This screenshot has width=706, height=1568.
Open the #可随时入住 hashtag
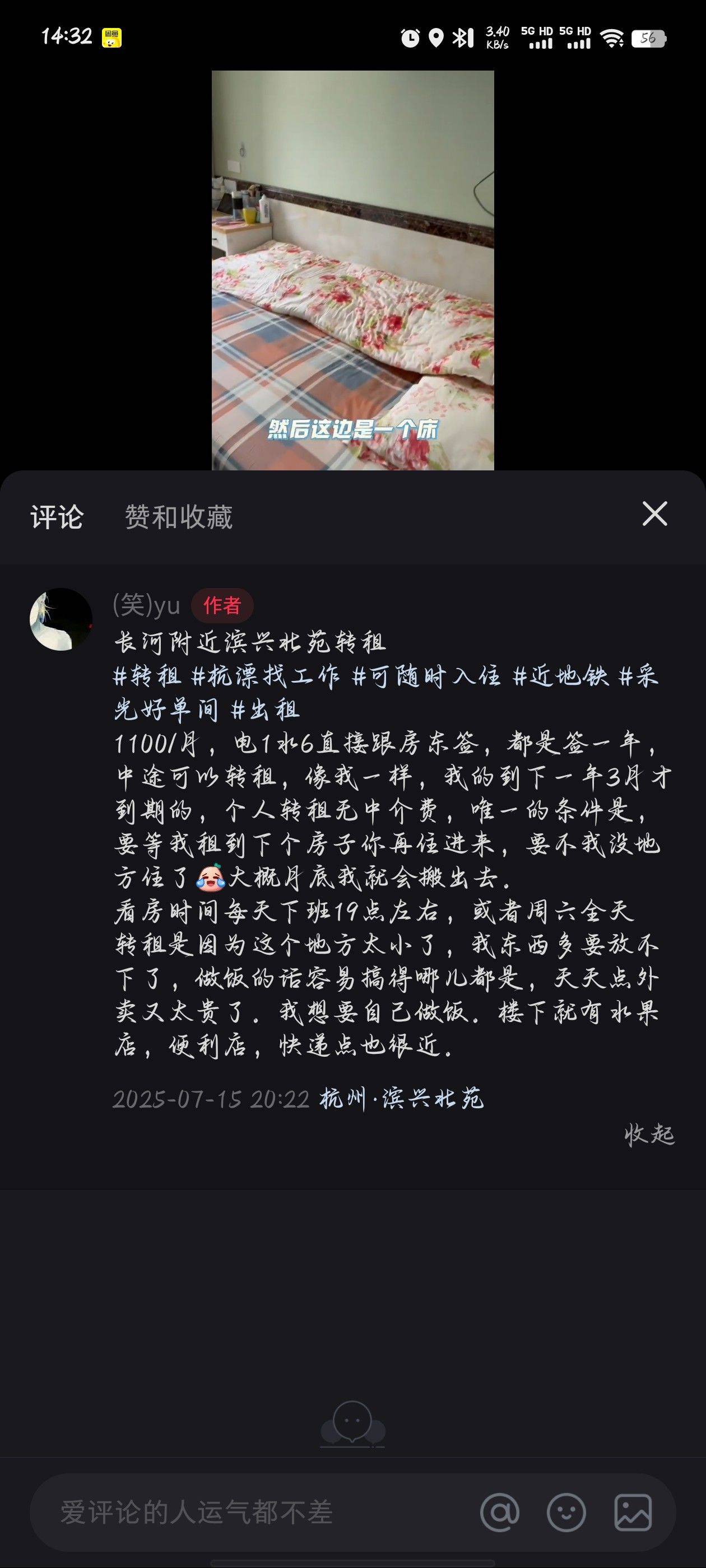pyautogui.click(x=426, y=676)
